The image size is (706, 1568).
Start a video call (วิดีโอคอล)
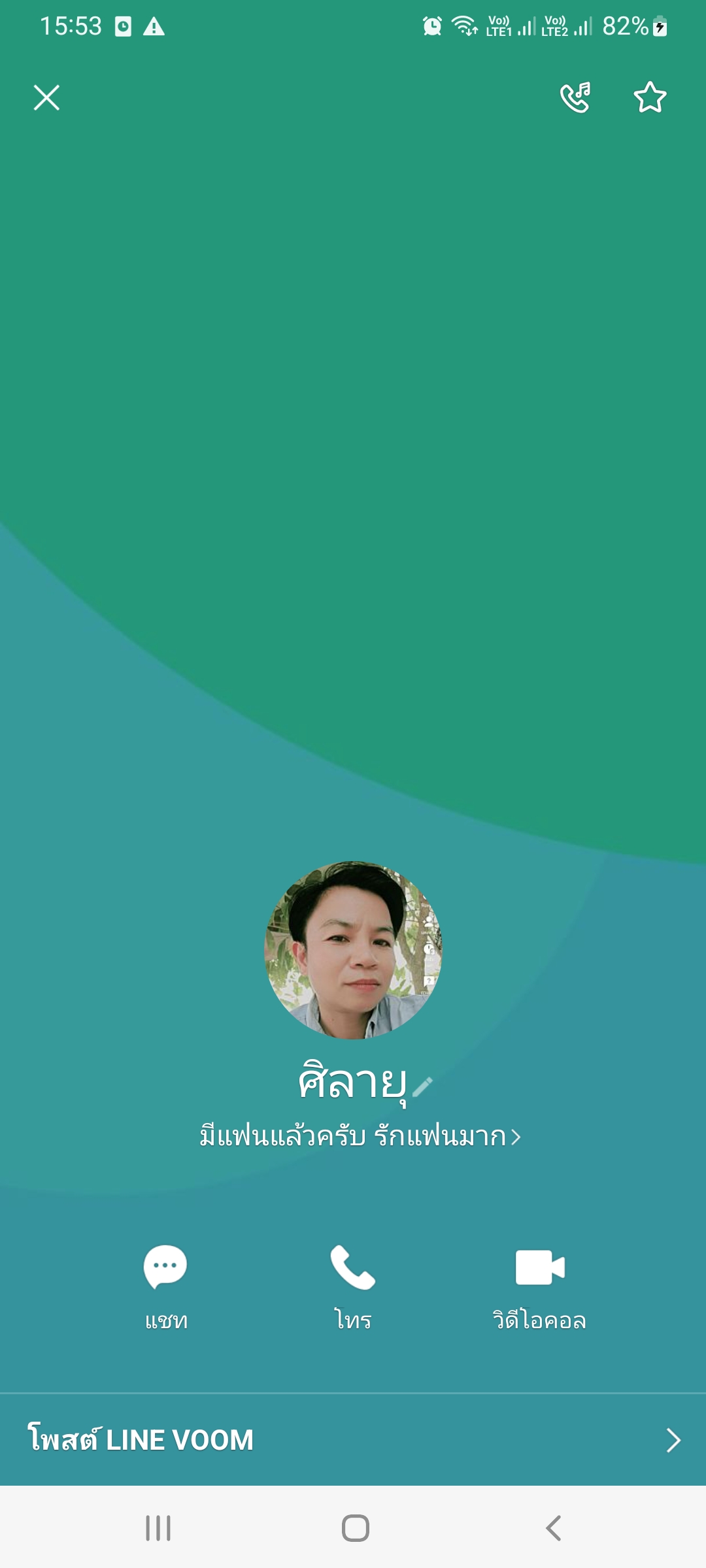[539, 1284]
